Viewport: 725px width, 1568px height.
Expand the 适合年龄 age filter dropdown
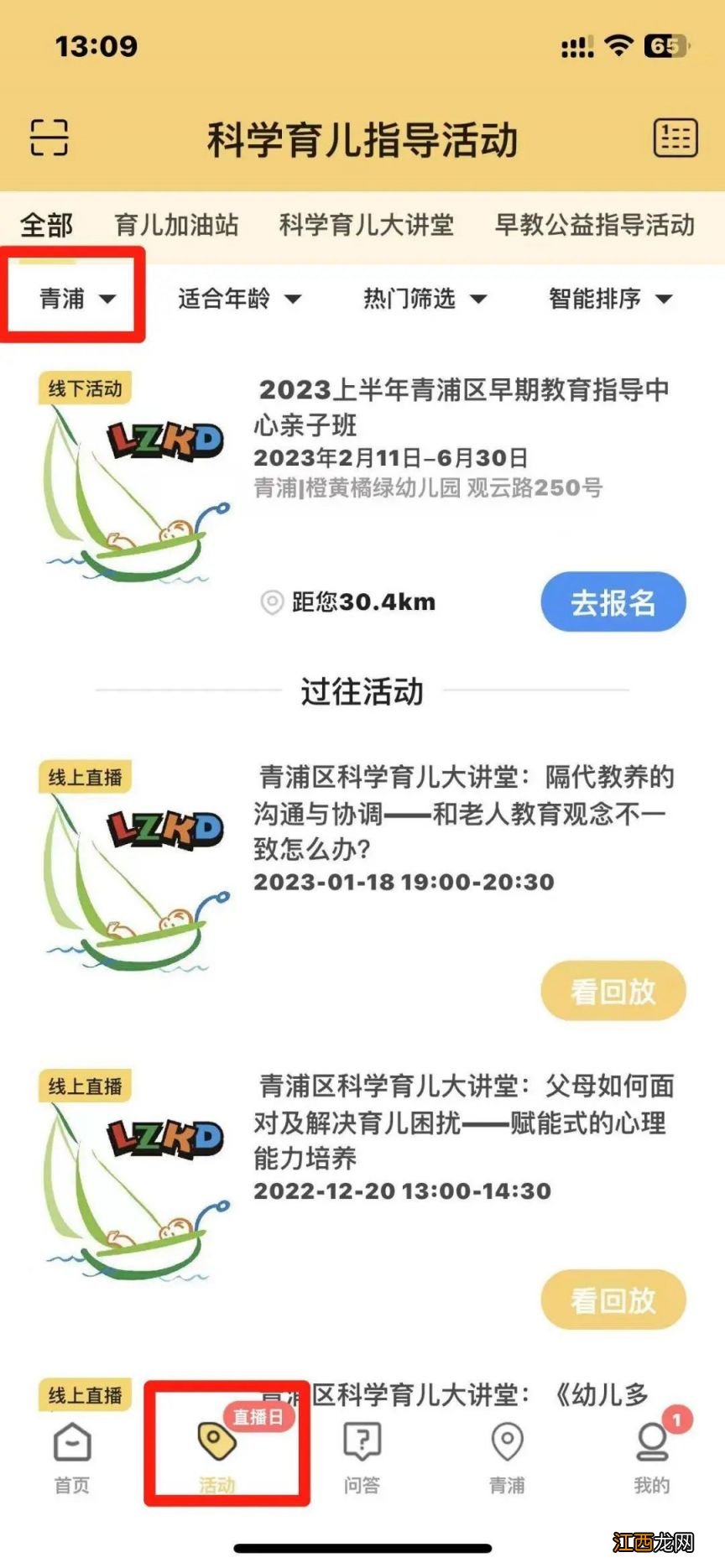(x=237, y=300)
